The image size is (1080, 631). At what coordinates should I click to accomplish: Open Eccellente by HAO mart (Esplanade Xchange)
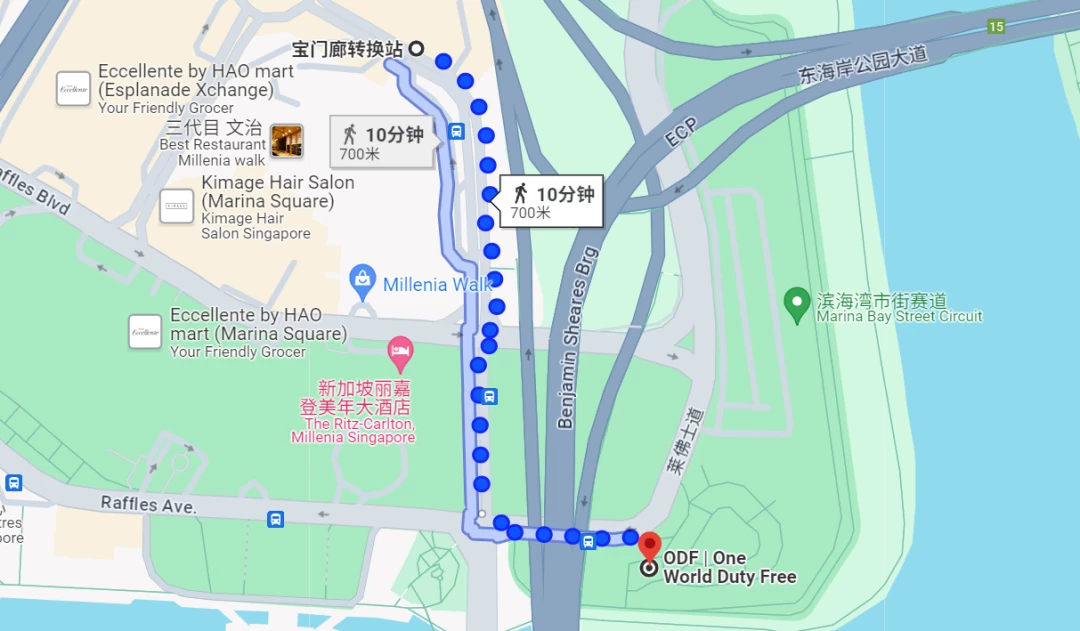tap(73, 88)
